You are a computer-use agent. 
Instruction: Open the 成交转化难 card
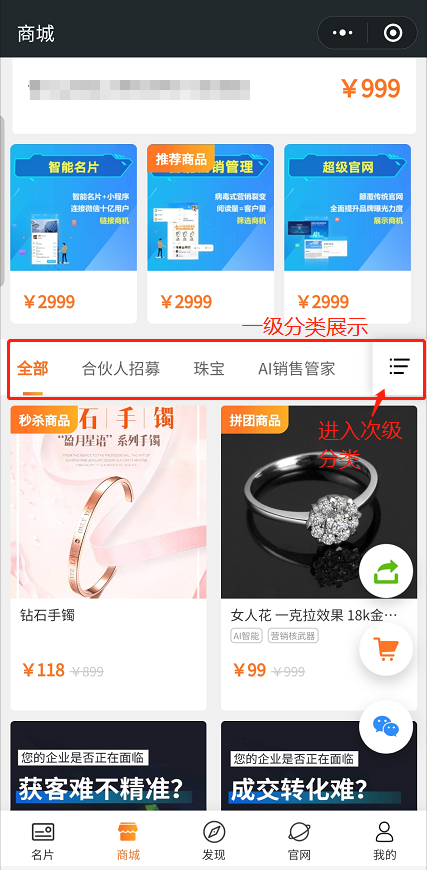pyautogui.click(x=319, y=766)
